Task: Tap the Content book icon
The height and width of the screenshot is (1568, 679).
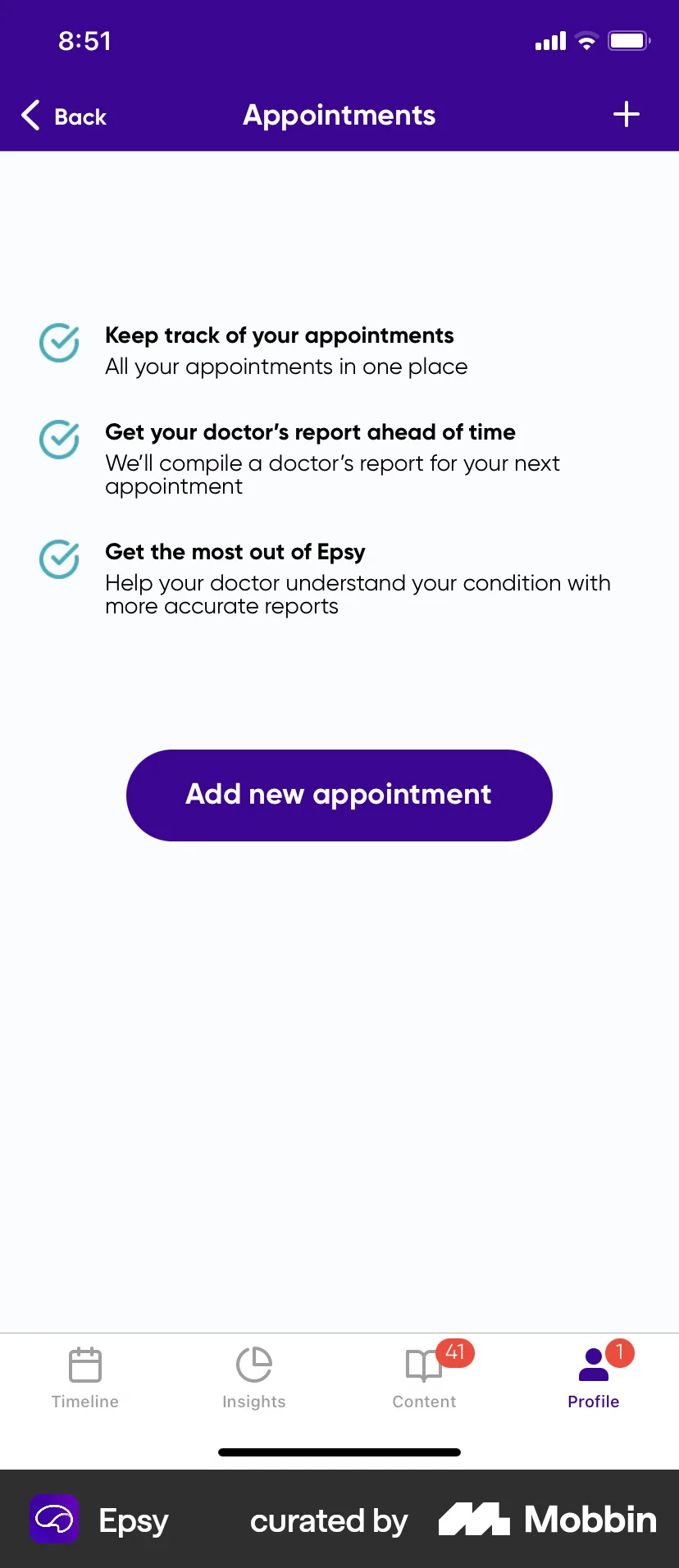Action: click(x=424, y=1364)
